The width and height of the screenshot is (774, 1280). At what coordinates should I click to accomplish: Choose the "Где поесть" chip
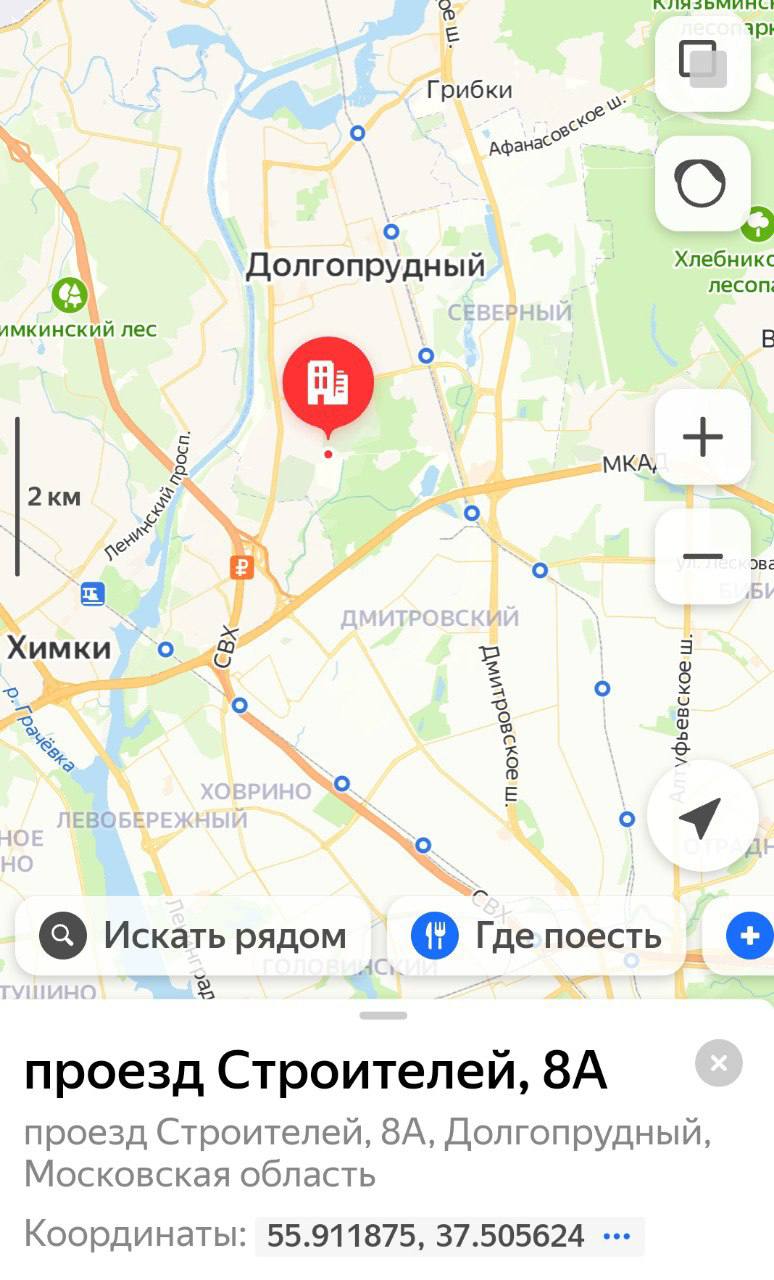click(x=537, y=936)
